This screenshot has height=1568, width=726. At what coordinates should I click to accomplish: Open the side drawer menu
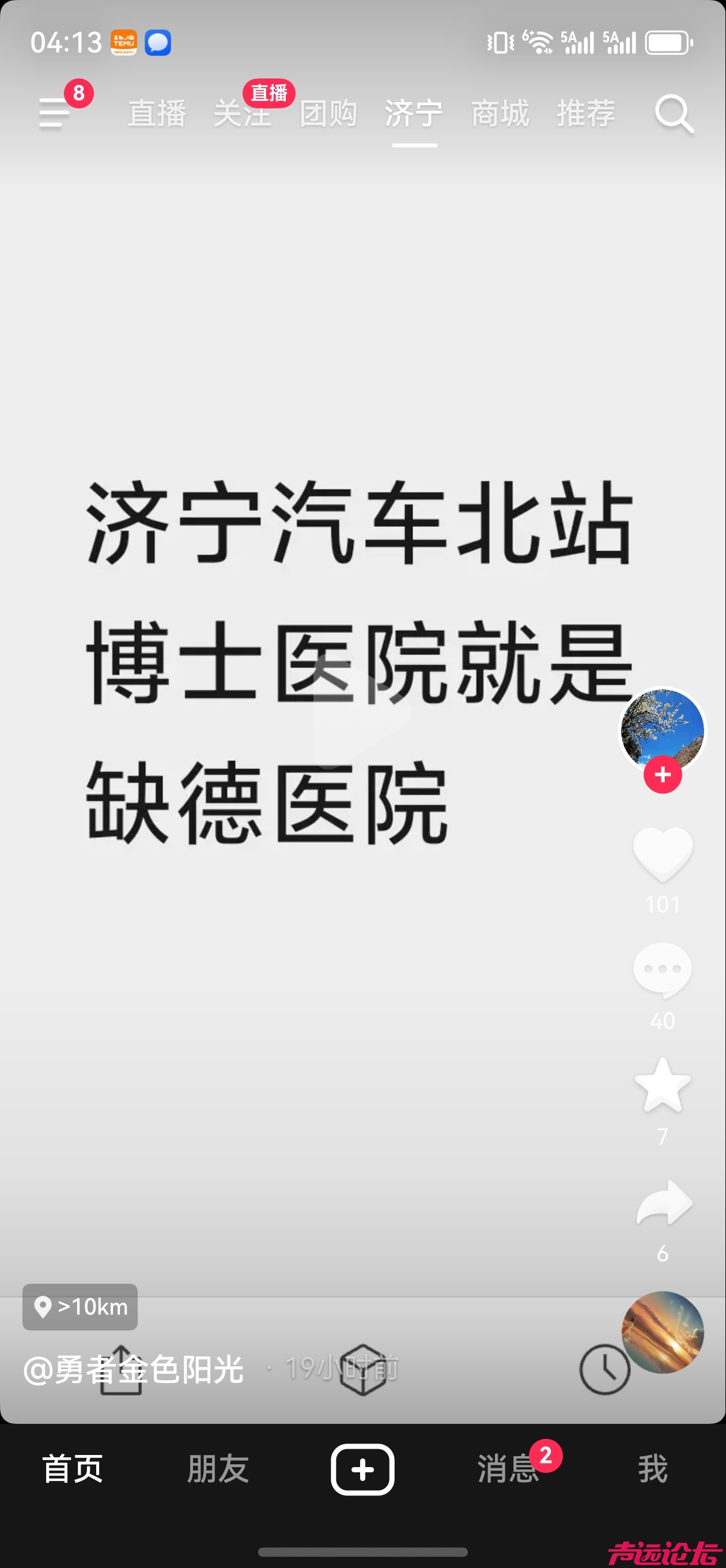coord(55,113)
